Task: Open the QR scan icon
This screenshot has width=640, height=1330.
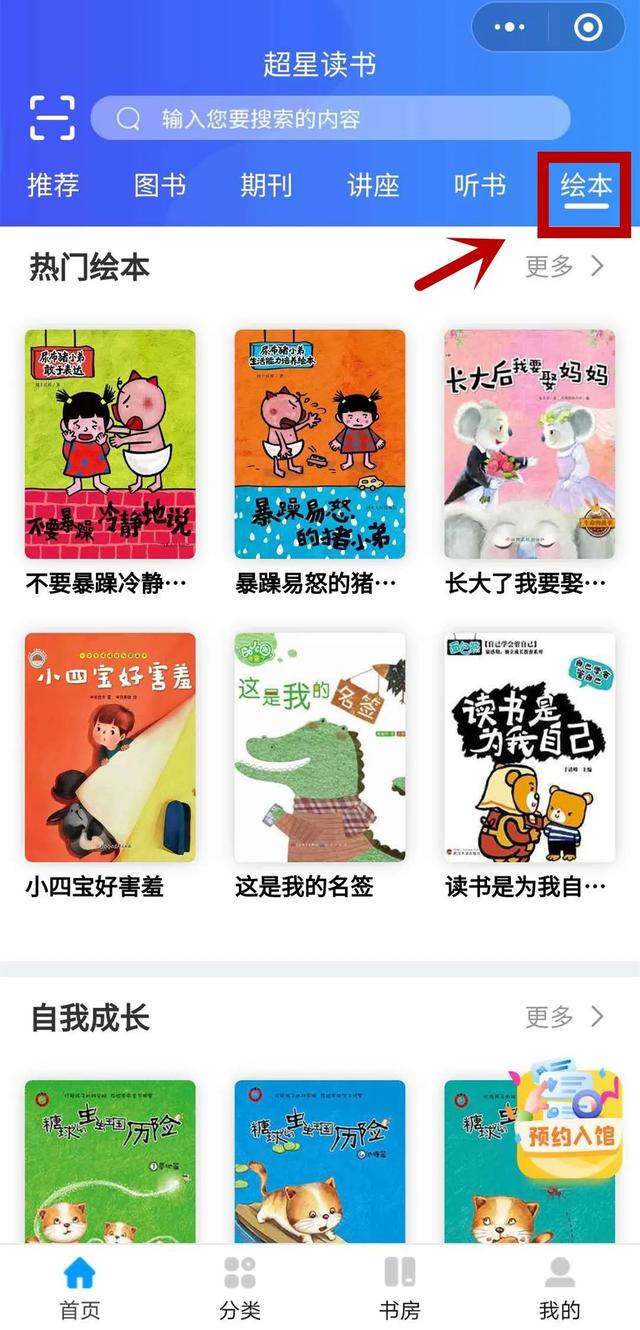Action: (x=51, y=118)
